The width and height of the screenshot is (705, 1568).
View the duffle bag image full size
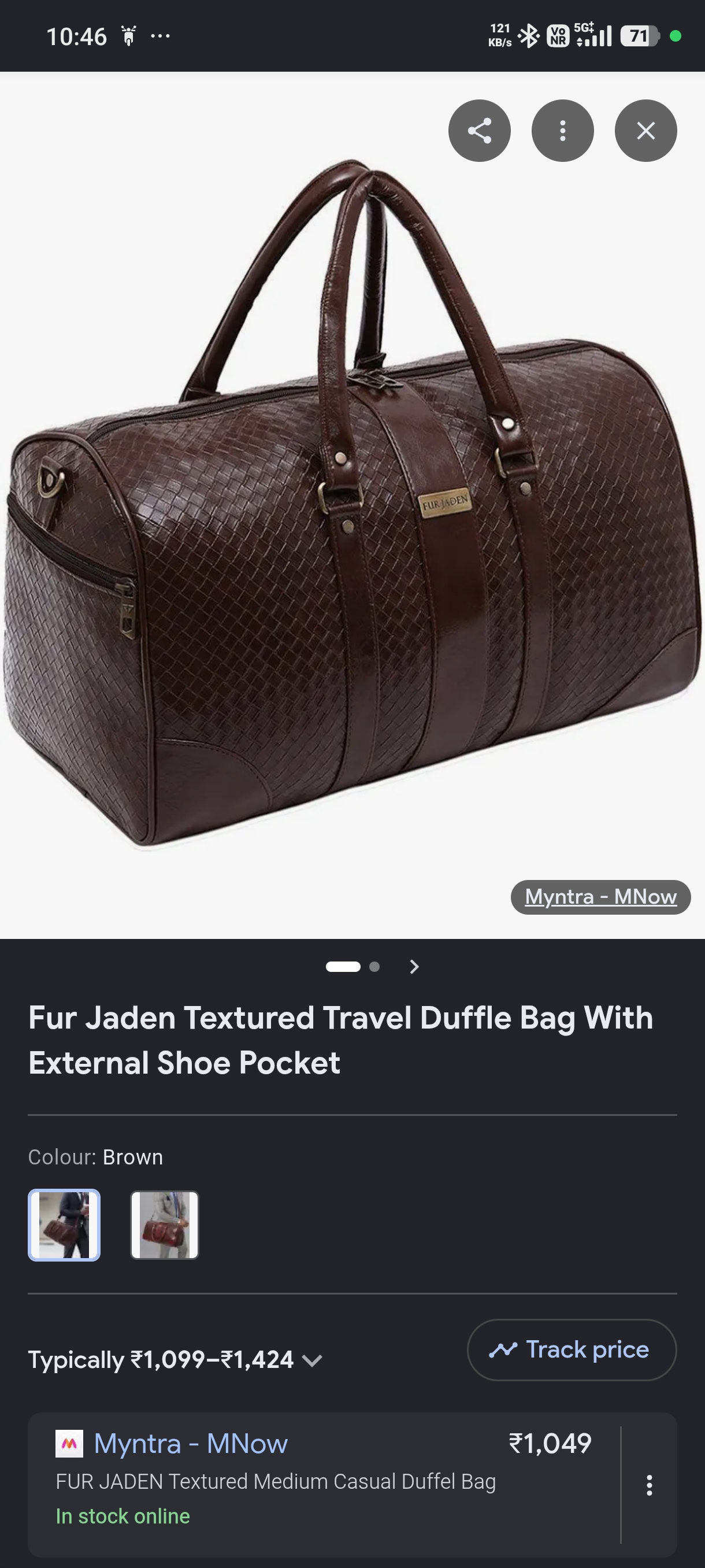[x=352, y=505]
